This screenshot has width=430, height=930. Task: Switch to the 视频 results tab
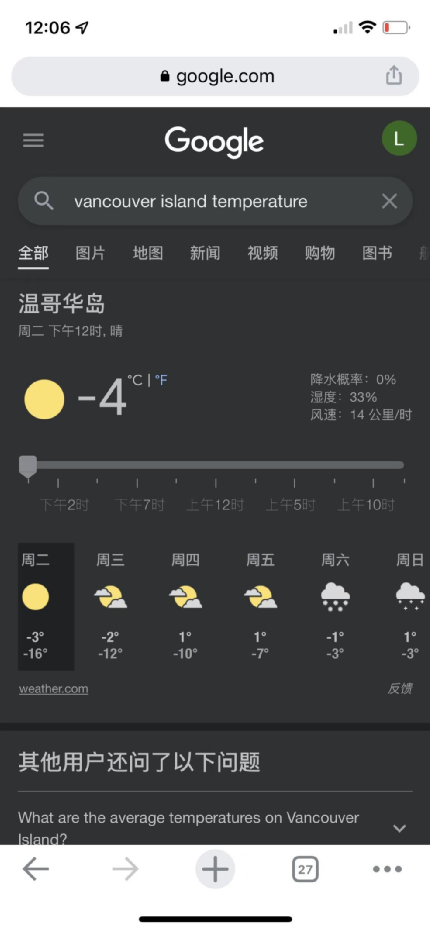coord(262,253)
